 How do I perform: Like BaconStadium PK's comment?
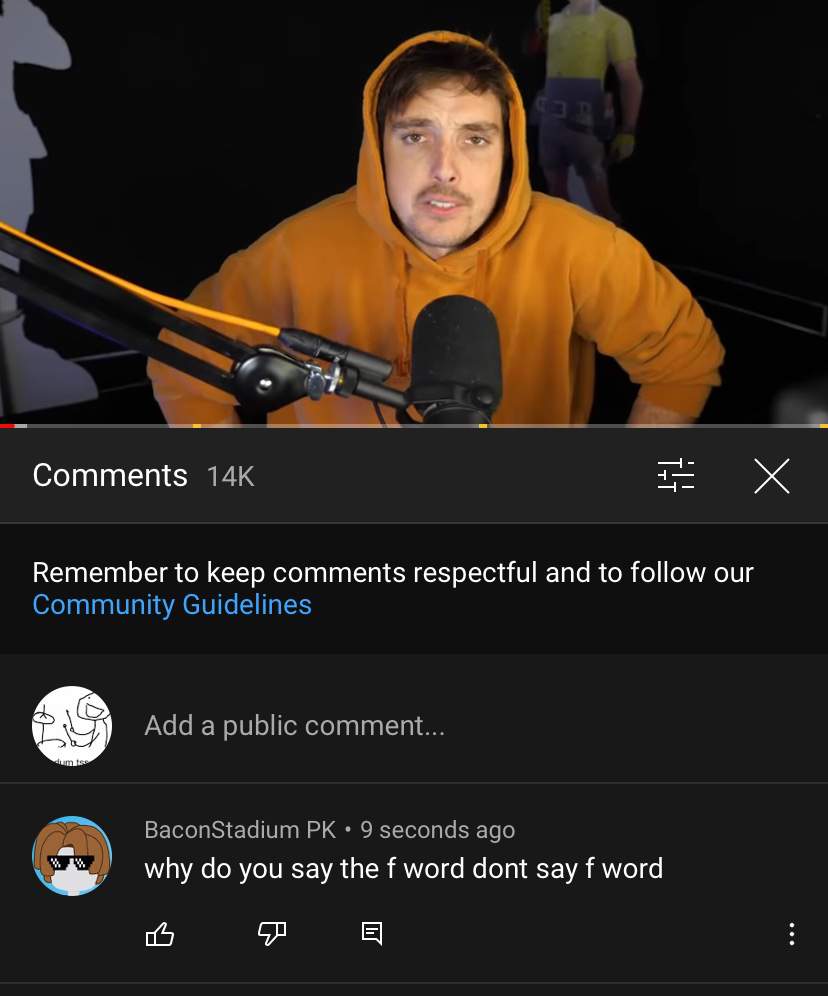(160, 934)
